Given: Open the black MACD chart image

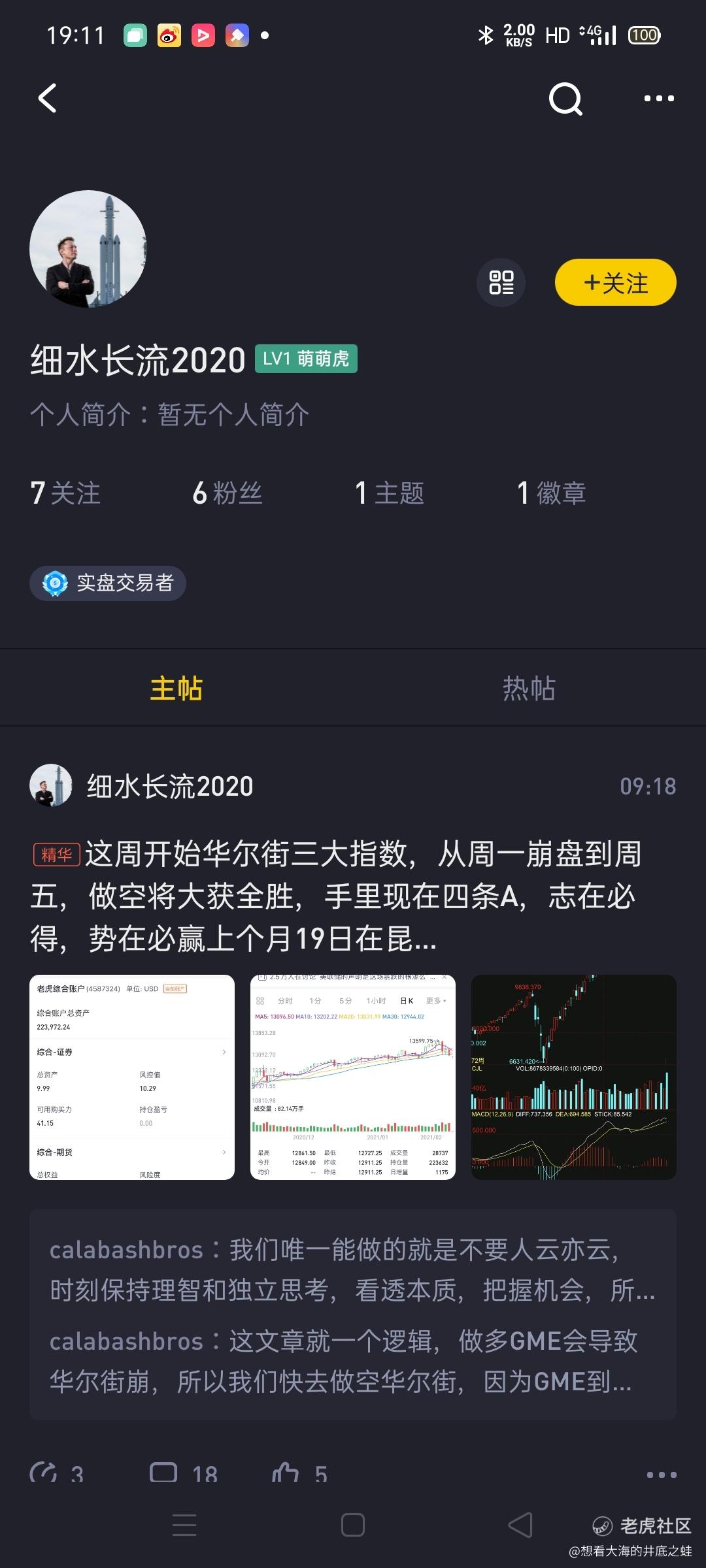Looking at the screenshot, I should tap(574, 1077).
